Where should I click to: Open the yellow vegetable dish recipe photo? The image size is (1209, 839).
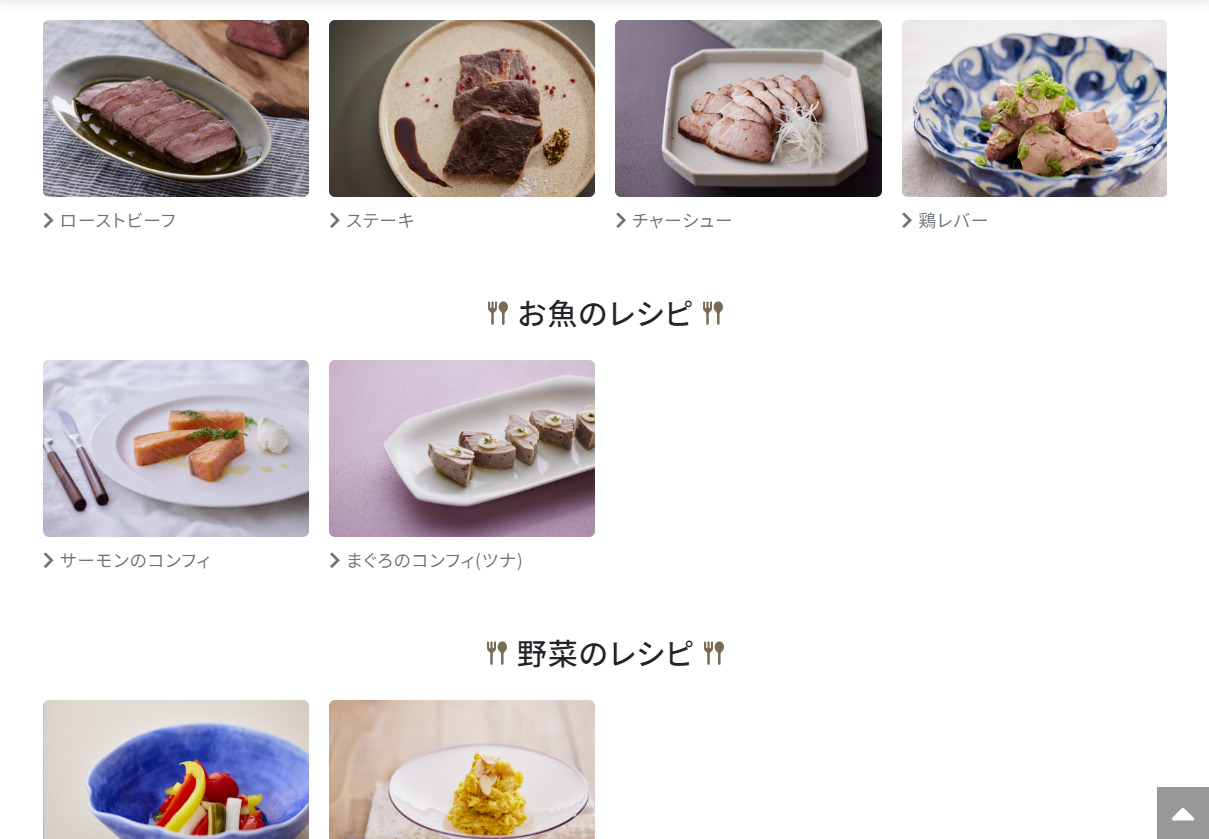click(461, 770)
